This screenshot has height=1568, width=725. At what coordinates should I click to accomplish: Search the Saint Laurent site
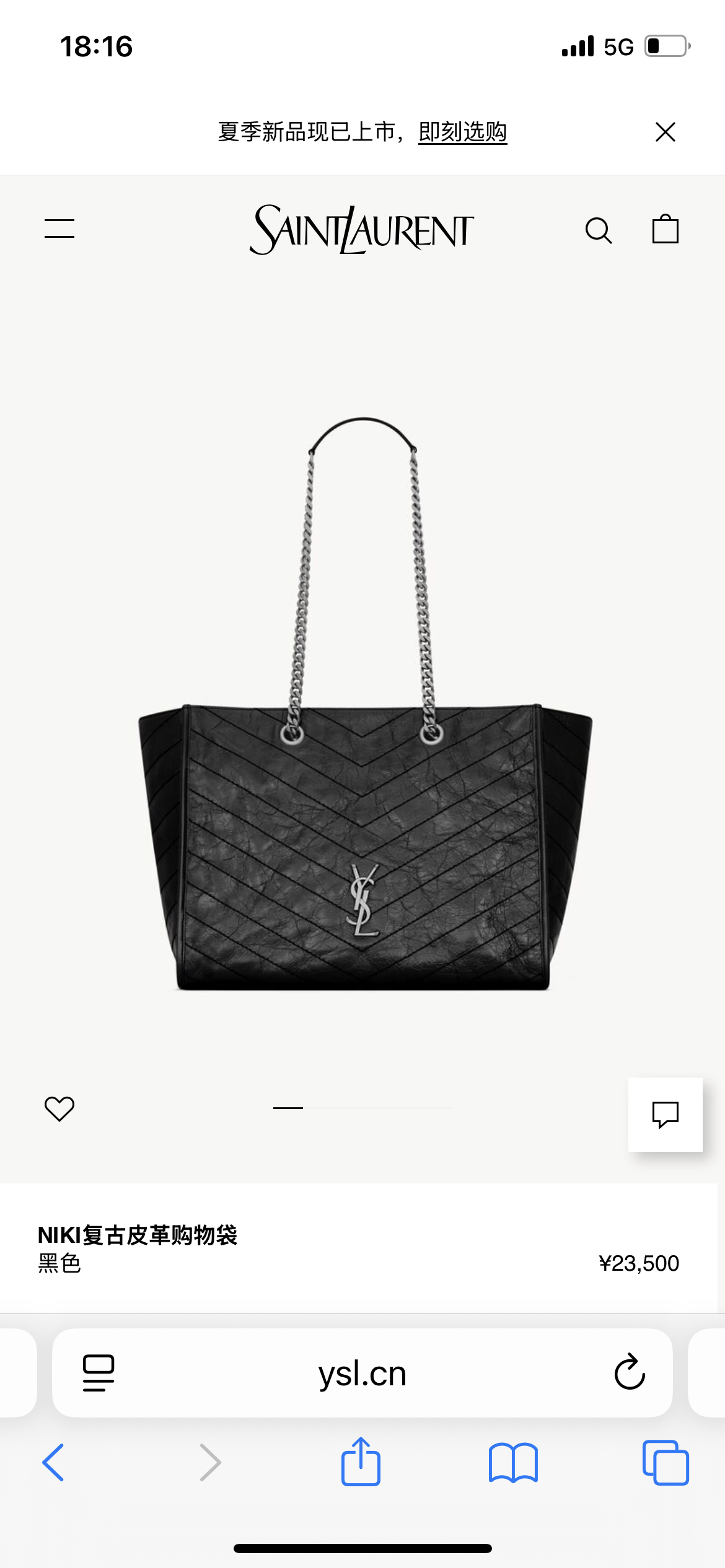(599, 230)
